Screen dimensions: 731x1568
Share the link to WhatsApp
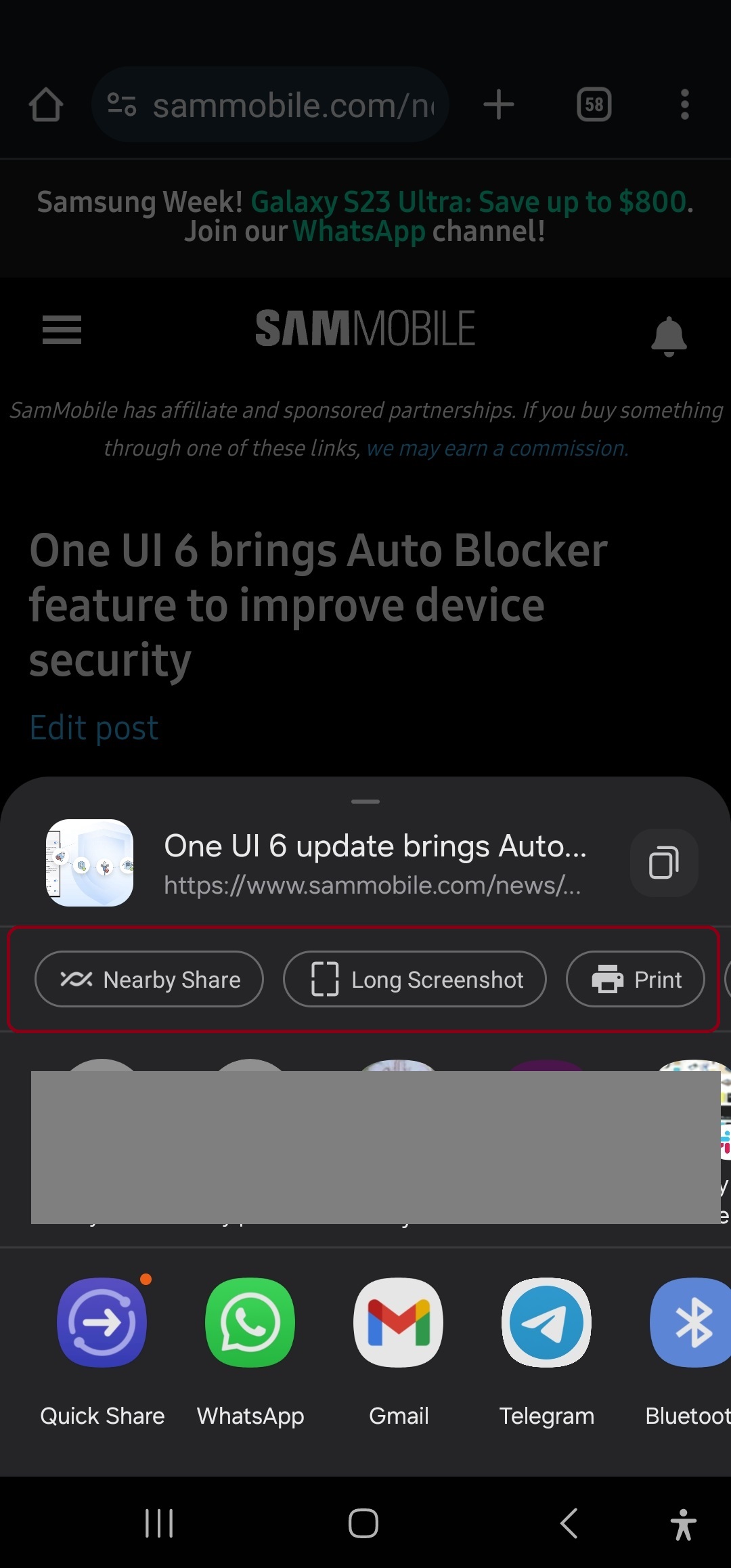(x=250, y=1323)
